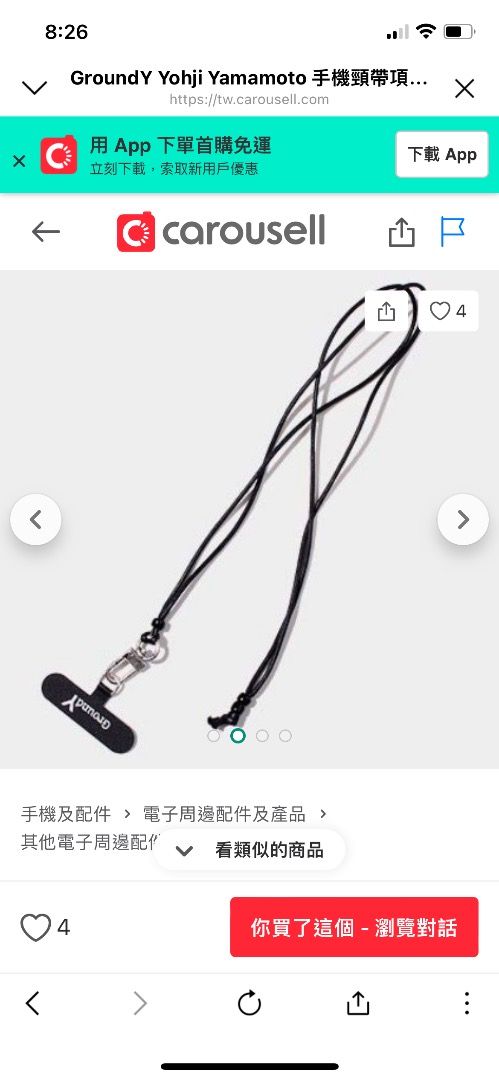Dismiss the App download banner

tap(19, 161)
